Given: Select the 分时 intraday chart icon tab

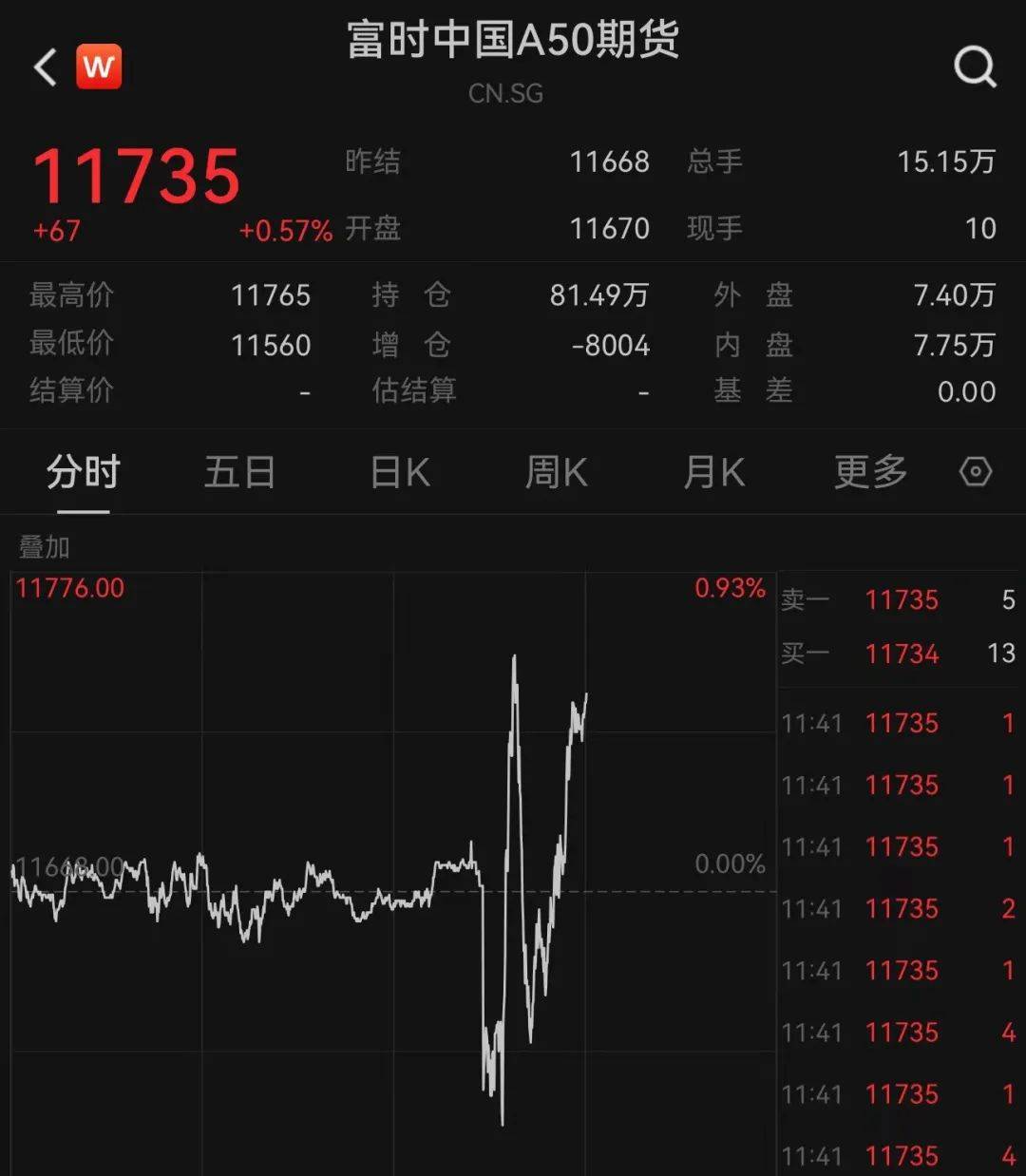Looking at the screenshot, I should coord(84,471).
